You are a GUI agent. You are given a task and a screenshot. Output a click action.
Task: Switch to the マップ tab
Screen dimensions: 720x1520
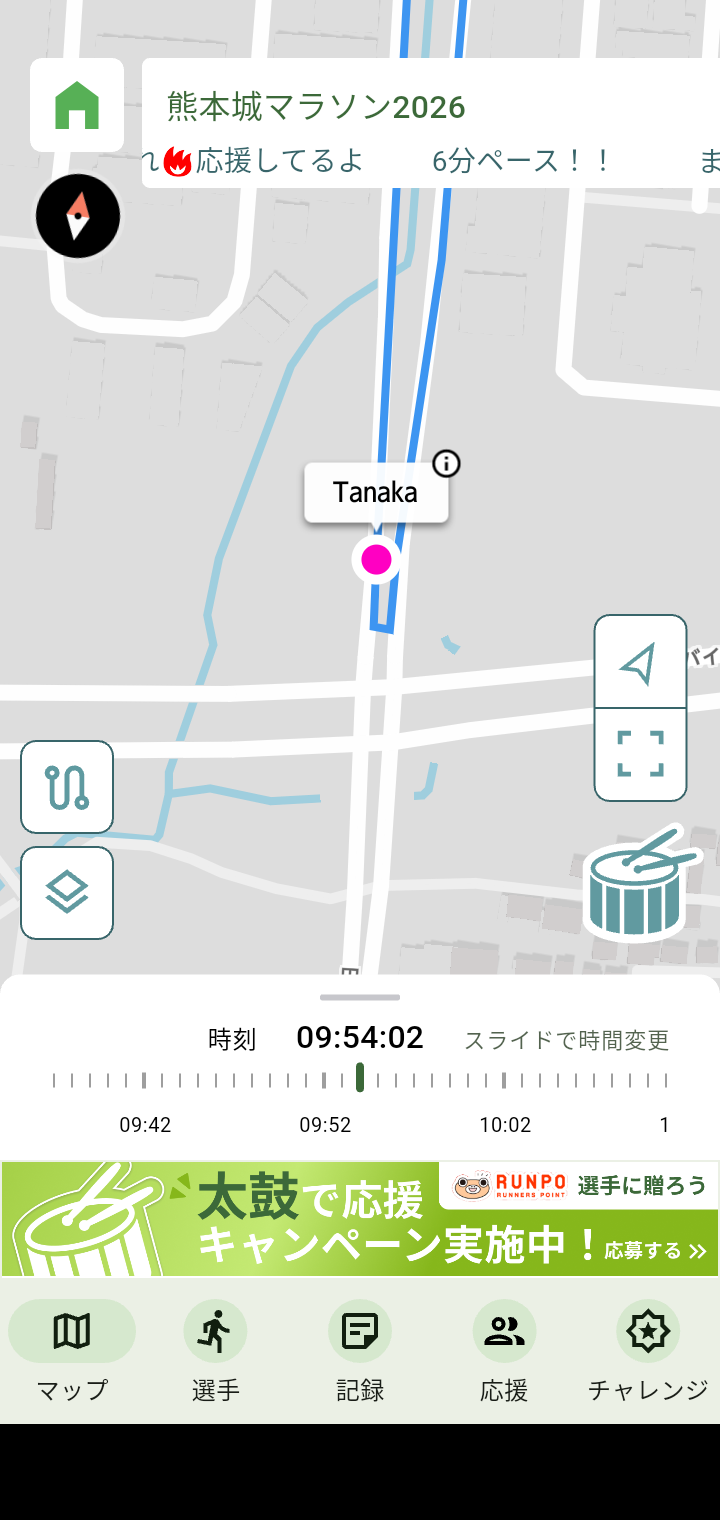coord(72,1351)
